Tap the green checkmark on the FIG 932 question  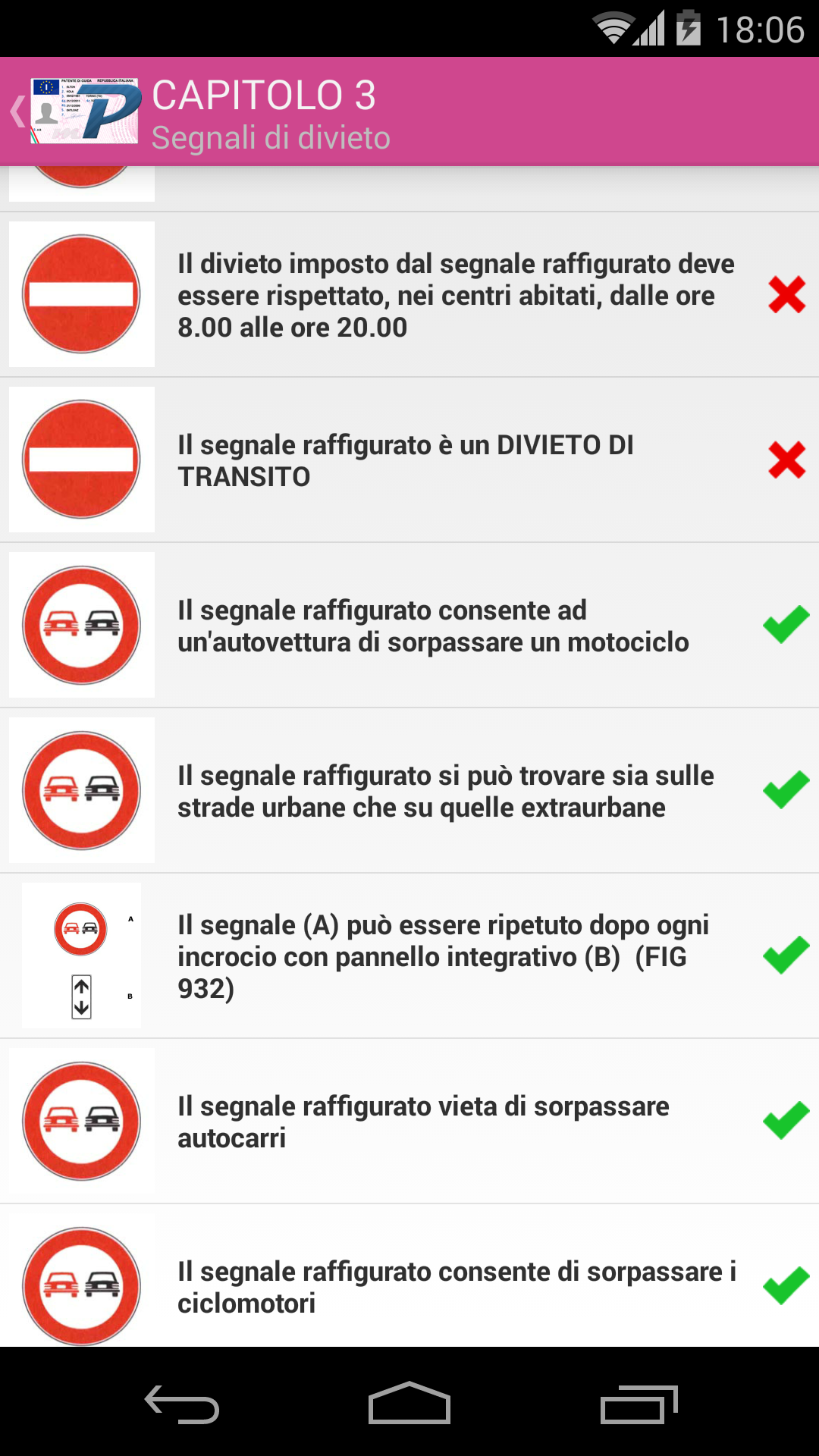786,955
